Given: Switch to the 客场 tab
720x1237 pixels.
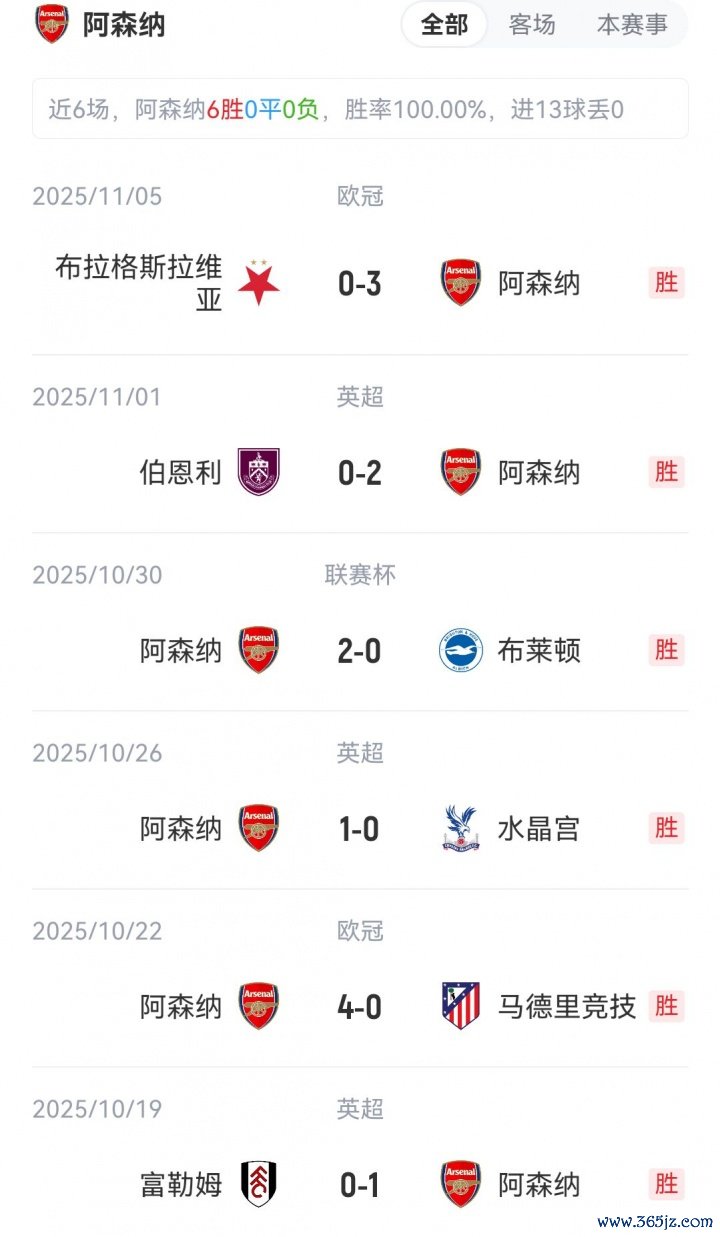Looking at the screenshot, I should tap(531, 25).
